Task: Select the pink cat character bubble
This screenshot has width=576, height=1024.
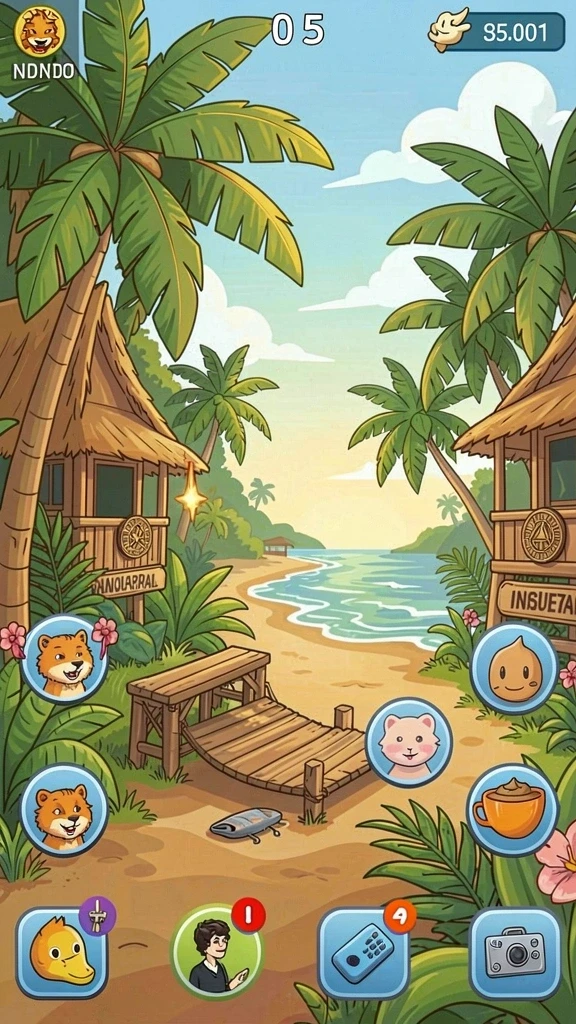Action: click(408, 743)
